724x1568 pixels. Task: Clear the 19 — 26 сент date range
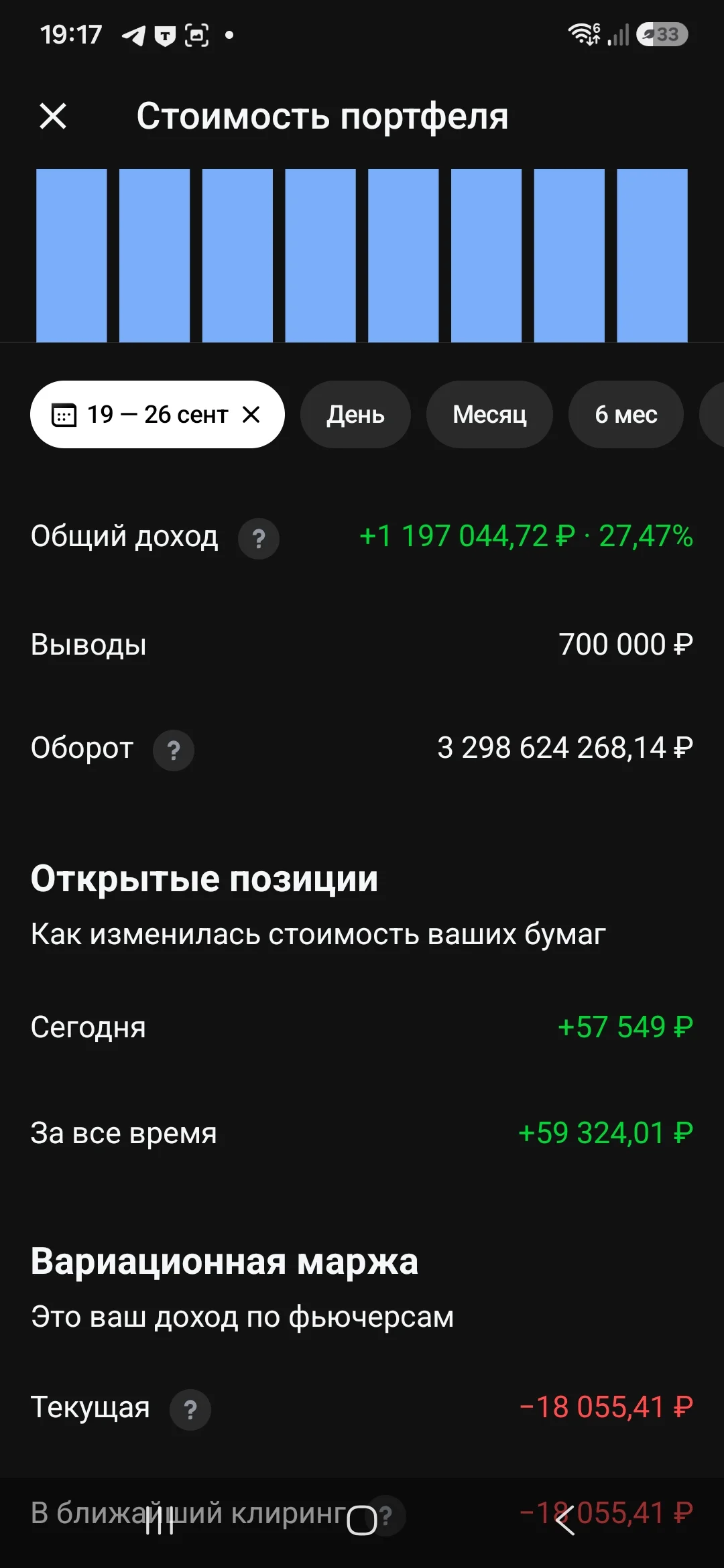(251, 415)
